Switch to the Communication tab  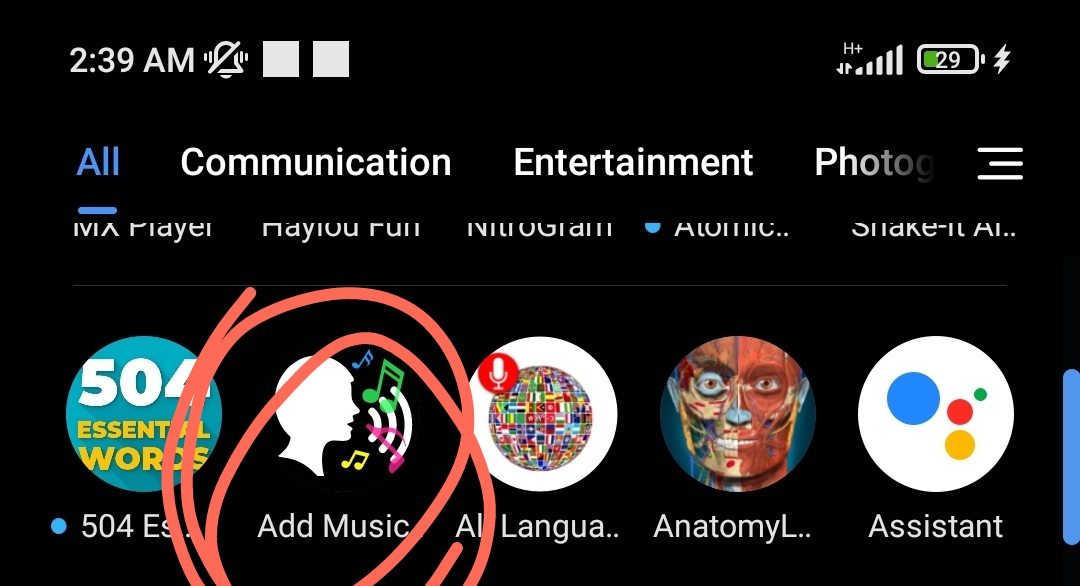point(315,162)
